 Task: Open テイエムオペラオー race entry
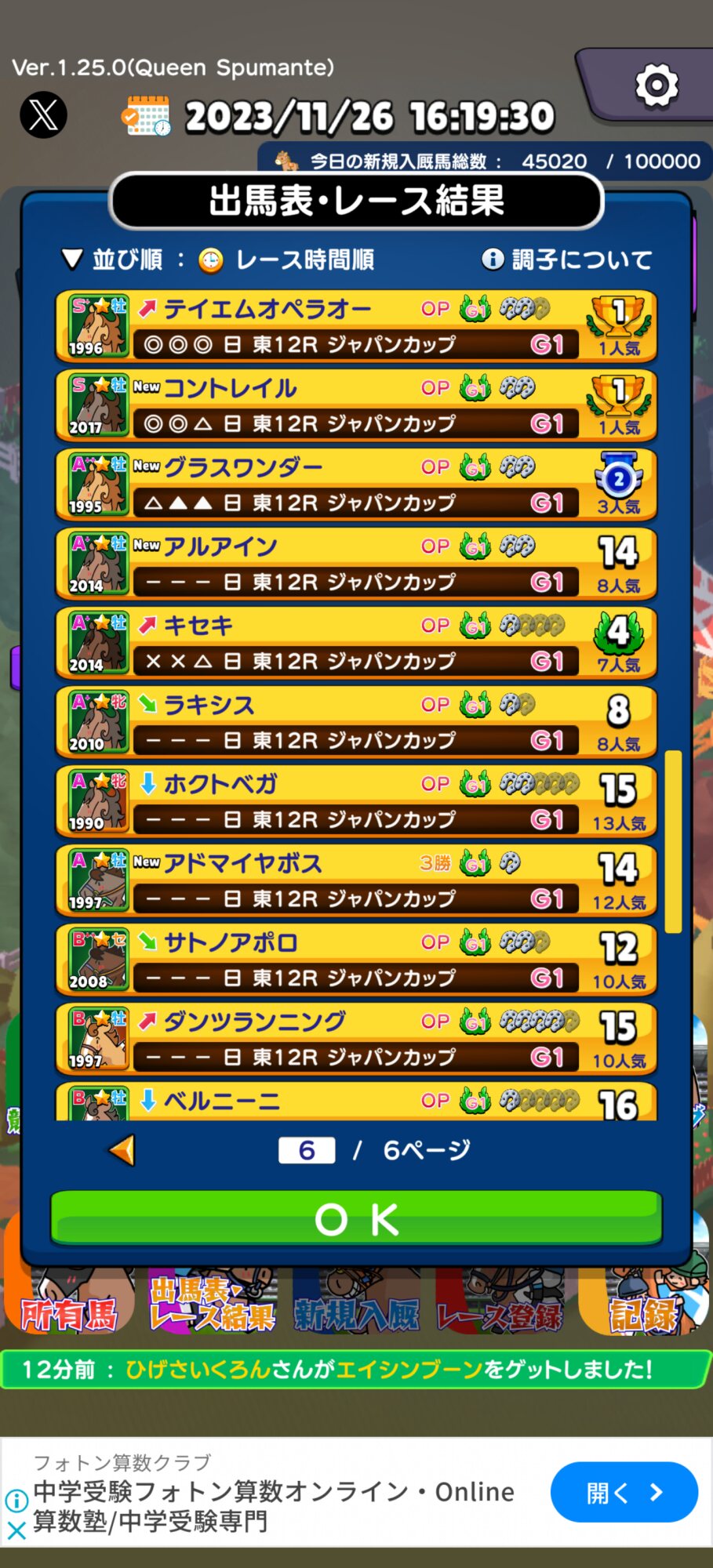(355, 326)
